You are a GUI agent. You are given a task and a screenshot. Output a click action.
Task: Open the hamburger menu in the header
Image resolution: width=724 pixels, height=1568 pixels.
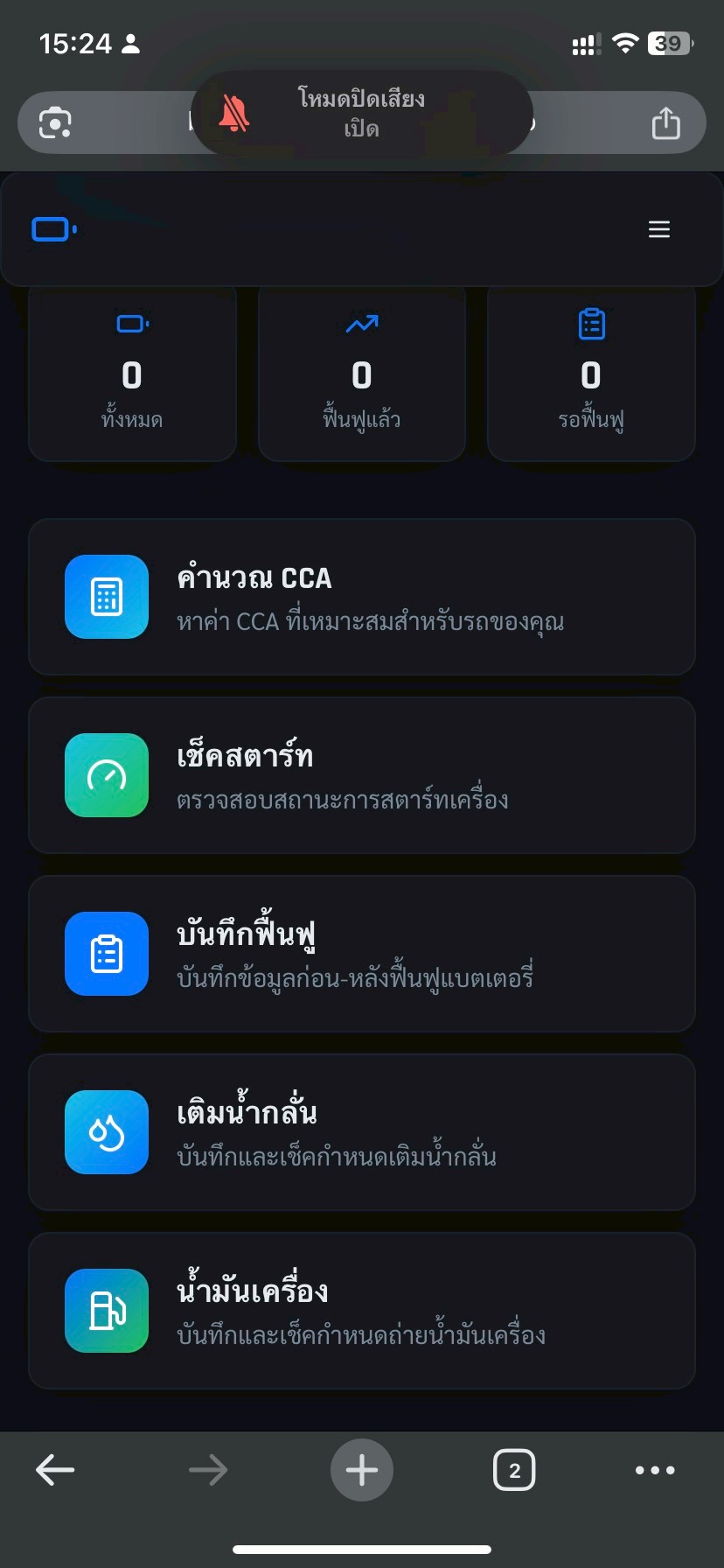pos(658,229)
